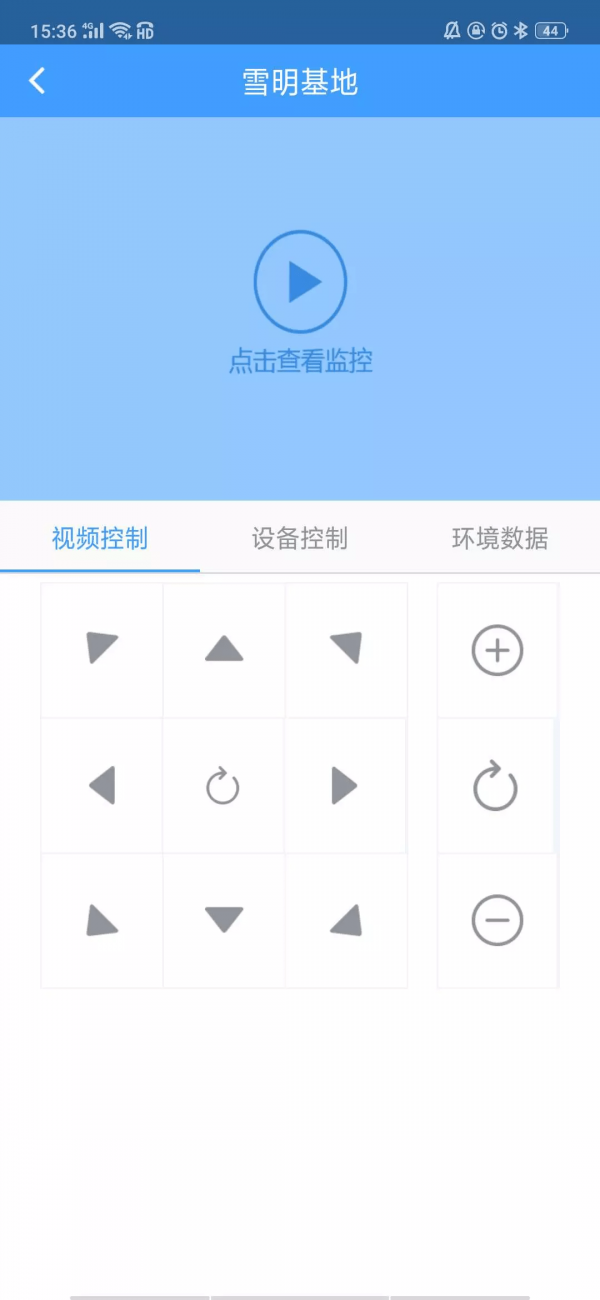Move camera diagonally to the upper left
The height and width of the screenshot is (1300, 600).
tap(101, 648)
